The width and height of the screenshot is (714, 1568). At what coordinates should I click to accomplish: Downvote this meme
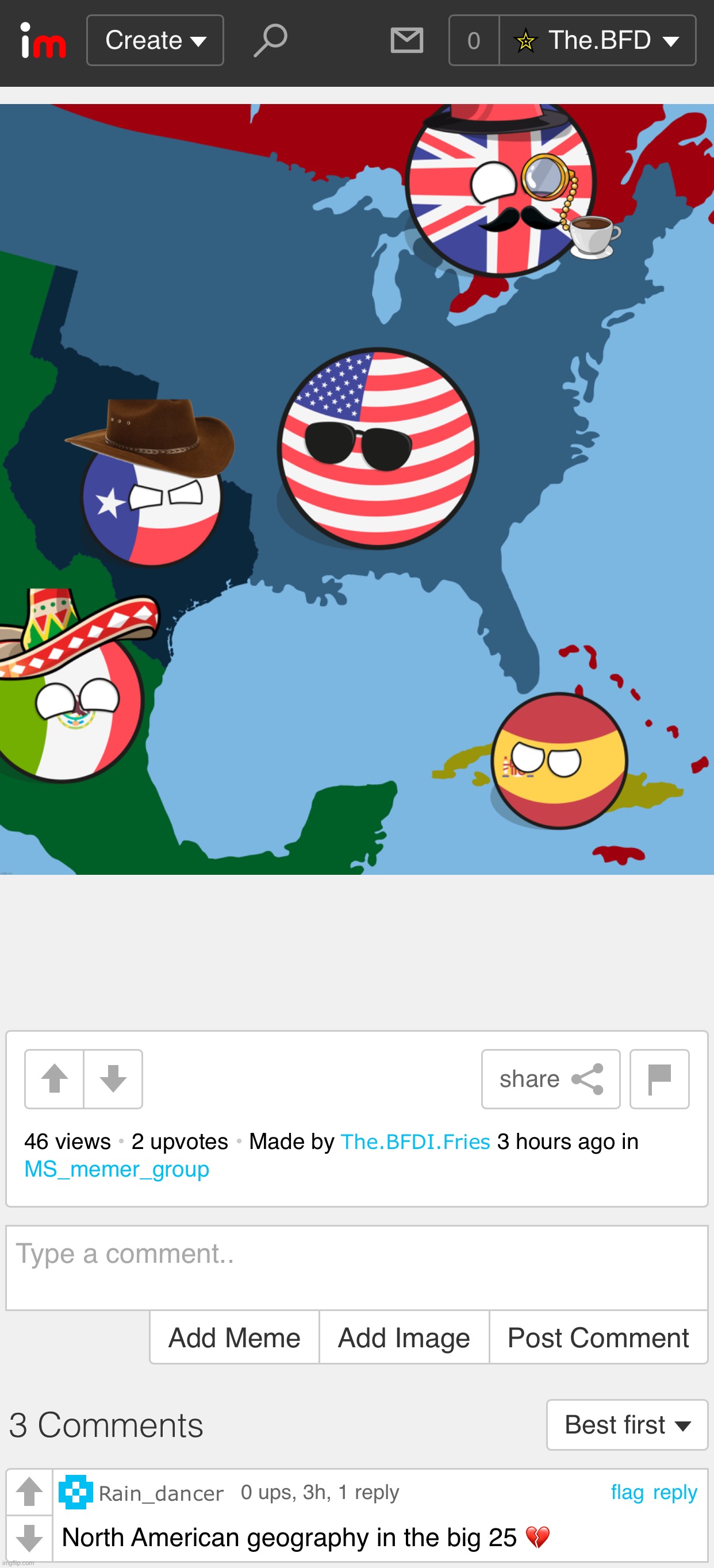113,1079
